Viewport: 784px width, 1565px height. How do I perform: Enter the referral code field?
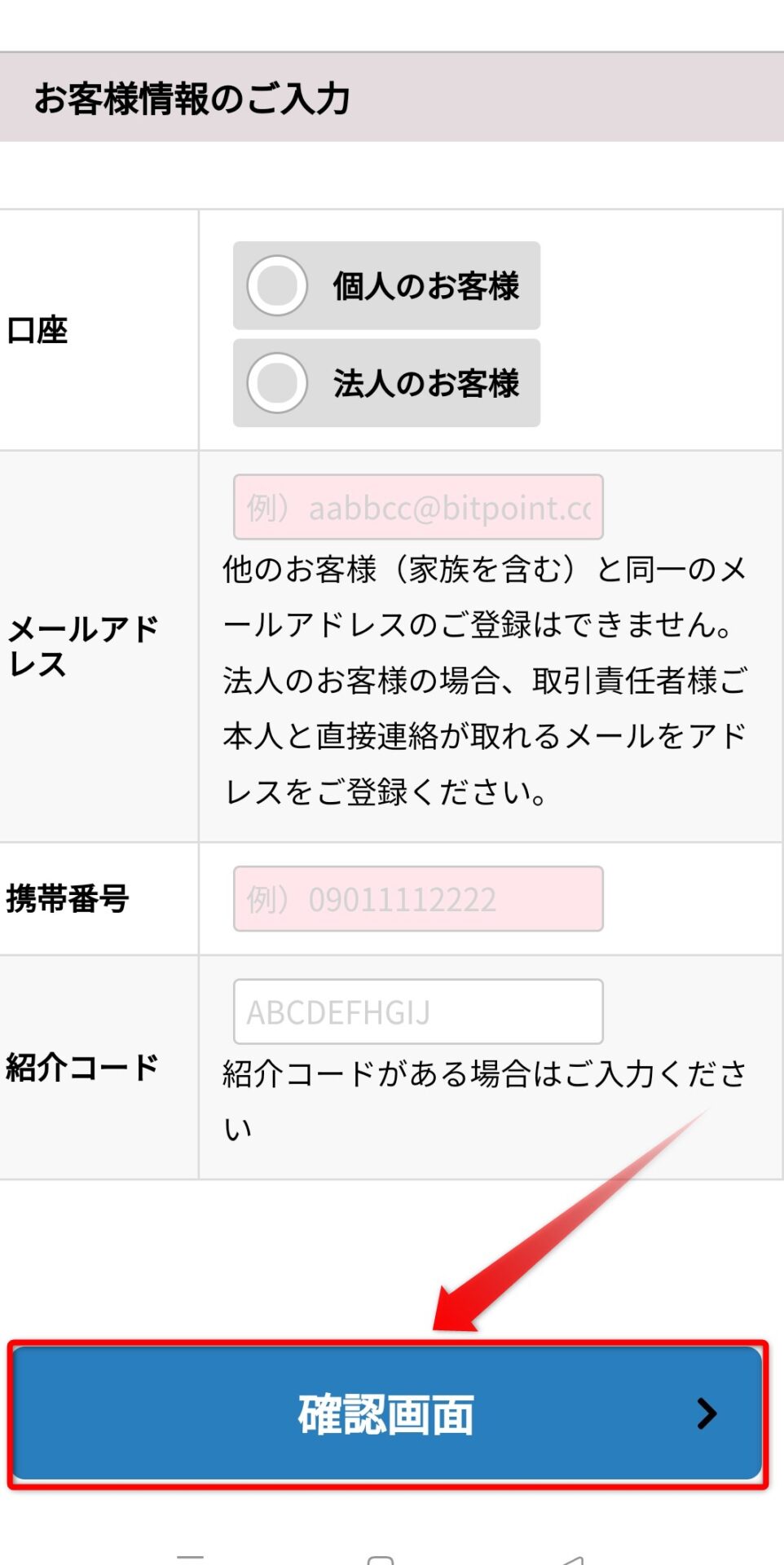(x=418, y=1012)
